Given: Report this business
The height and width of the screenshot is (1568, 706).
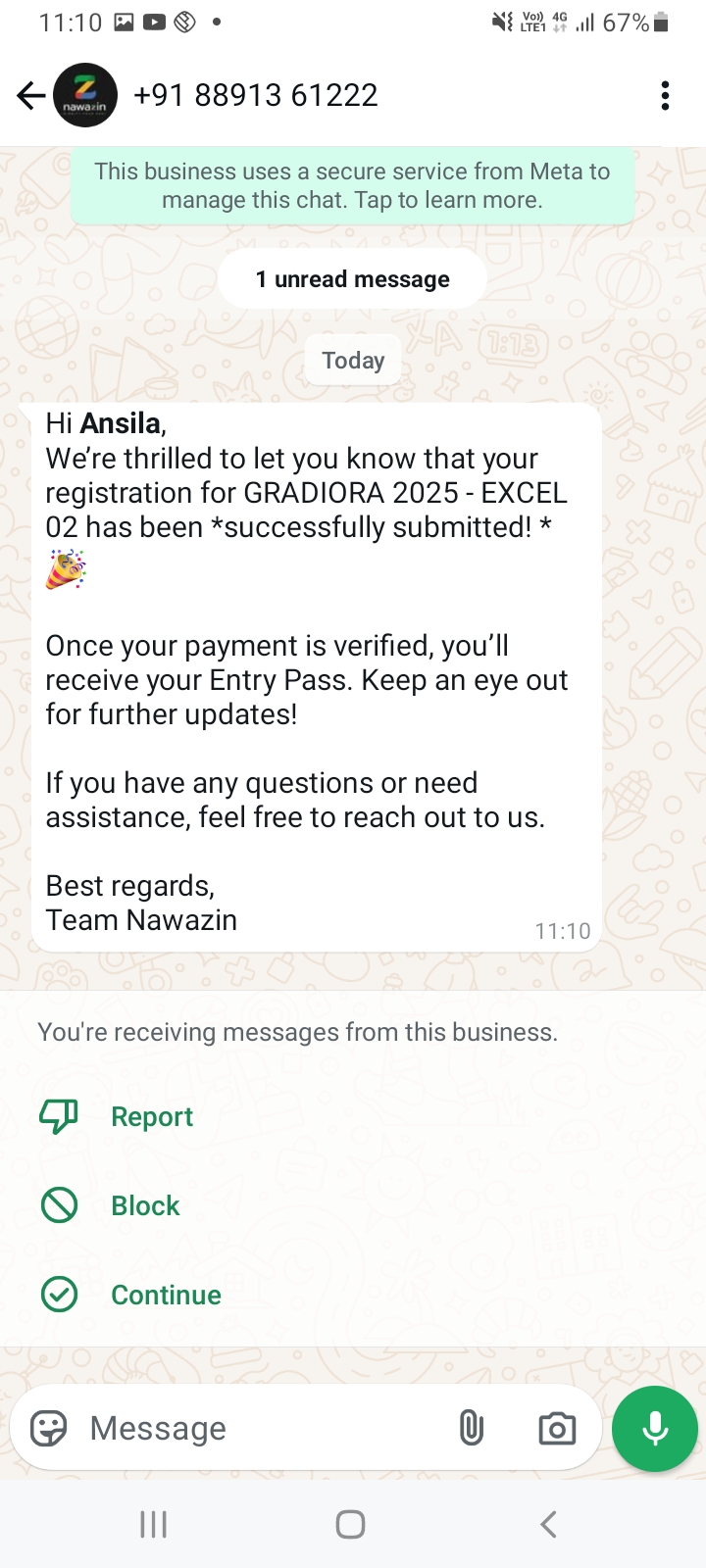Looking at the screenshot, I should [151, 1116].
